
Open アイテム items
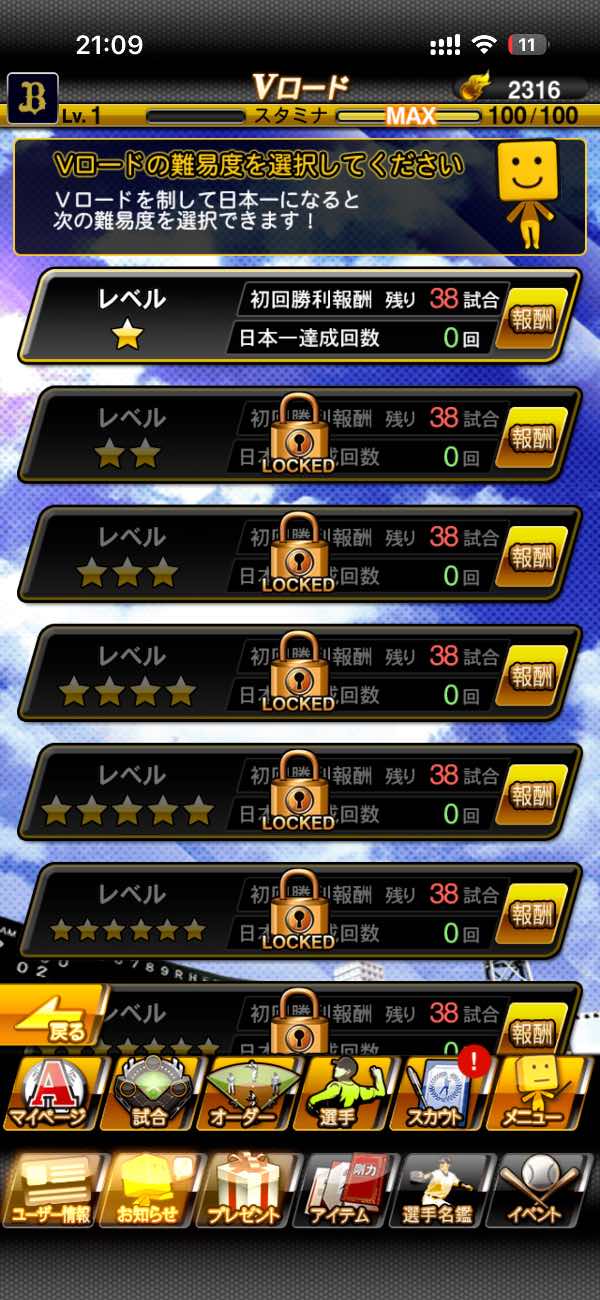[x=347, y=1192]
